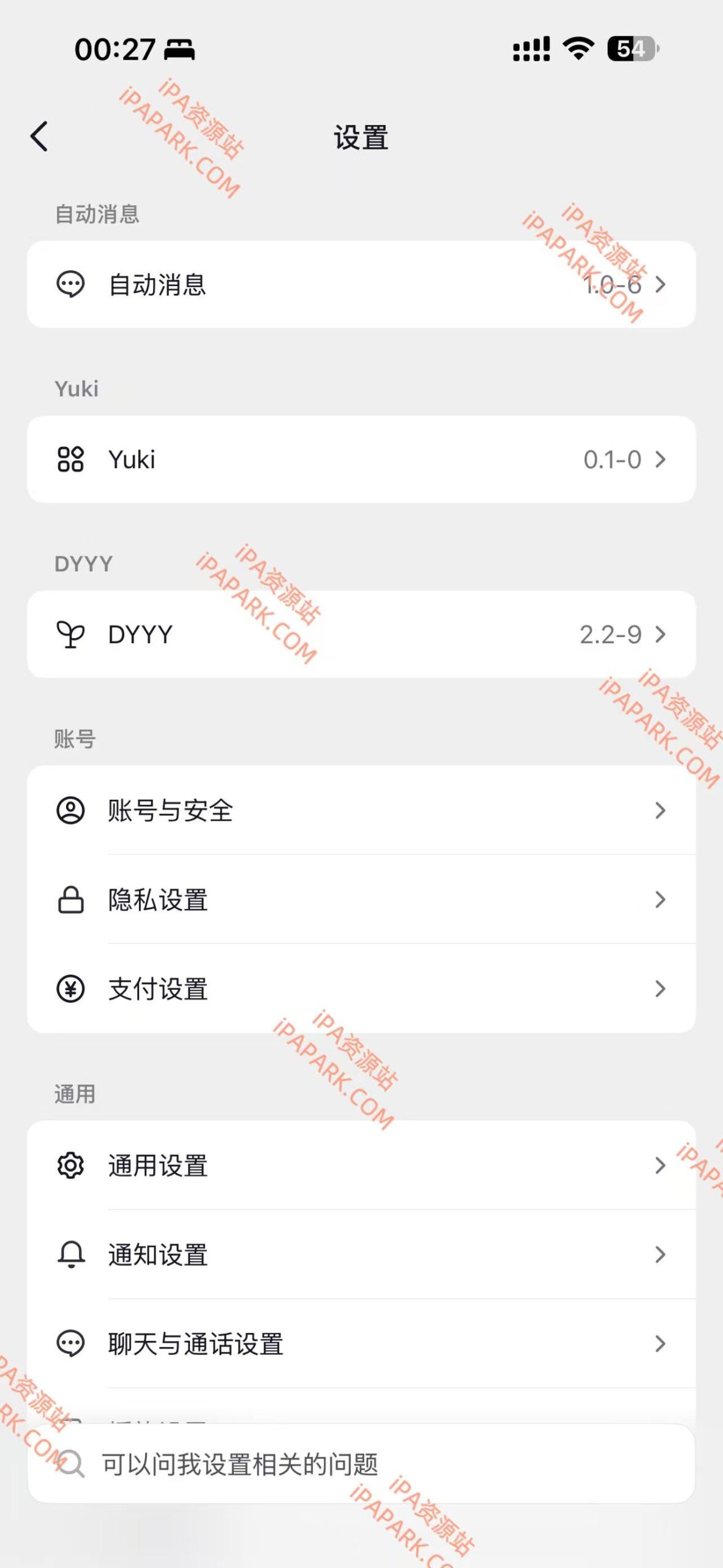Tap the grid icon beside Yuki

pos(72,460)
